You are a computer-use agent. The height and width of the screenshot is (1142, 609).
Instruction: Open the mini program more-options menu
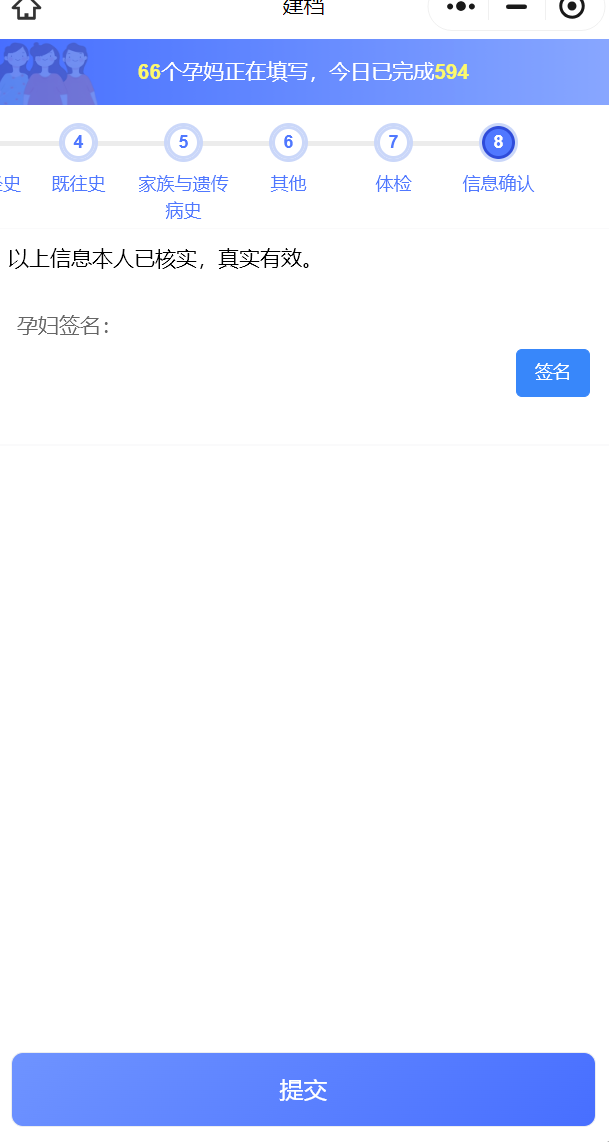tap(460, 7)
